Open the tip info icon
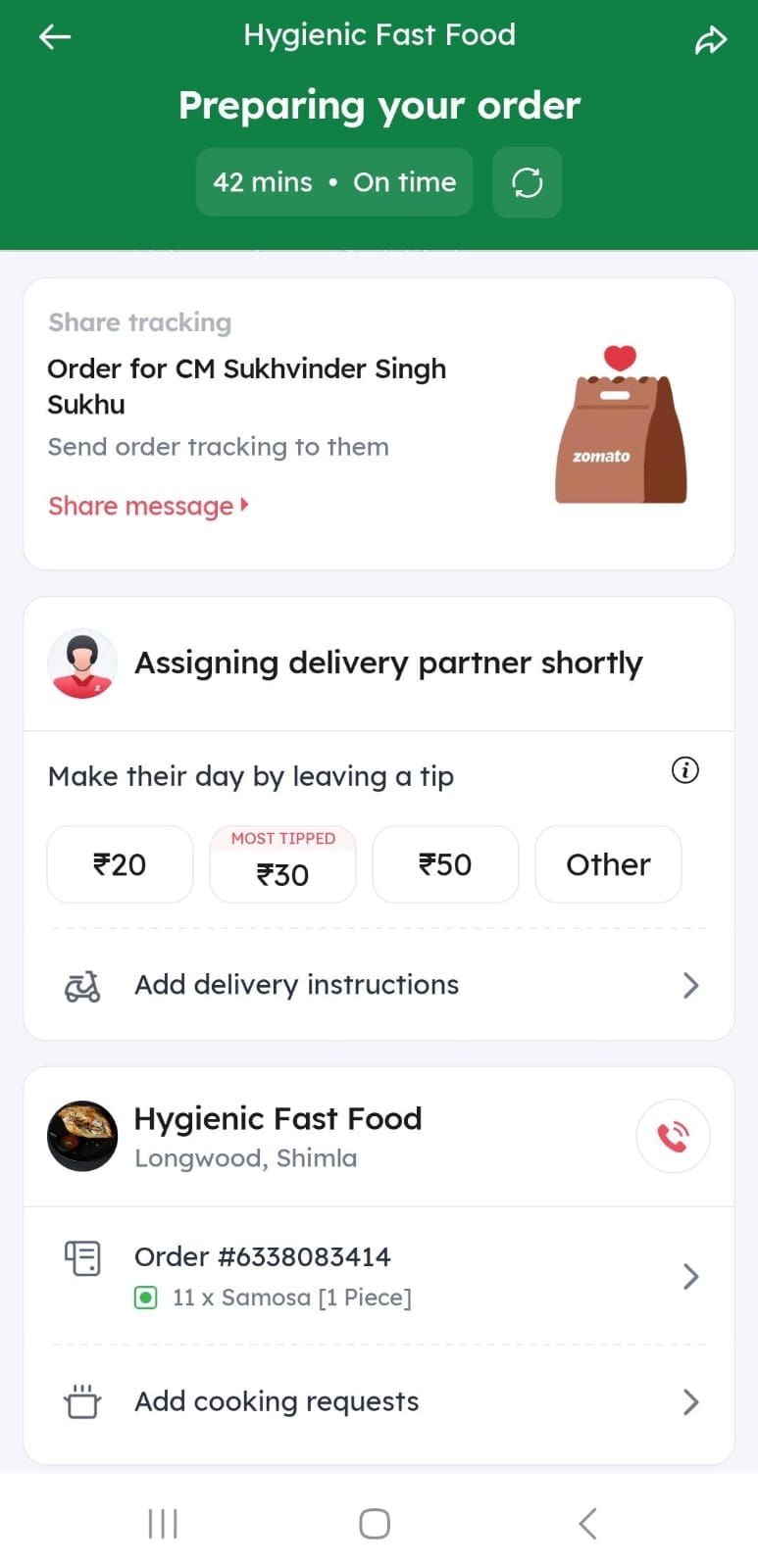The image size is (758, 1568). (x=684, y=770)
